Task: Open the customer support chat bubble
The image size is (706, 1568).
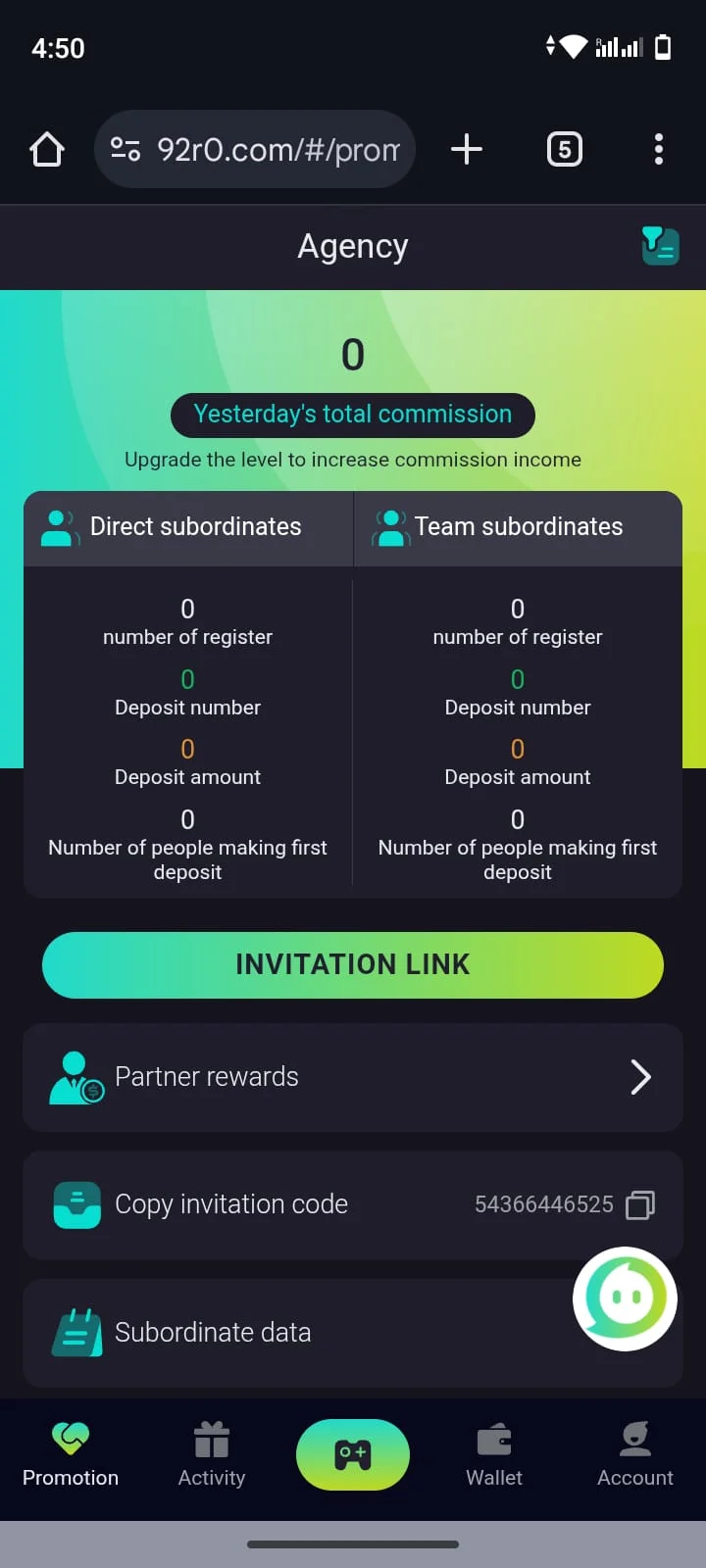Action: [625, 1298]
